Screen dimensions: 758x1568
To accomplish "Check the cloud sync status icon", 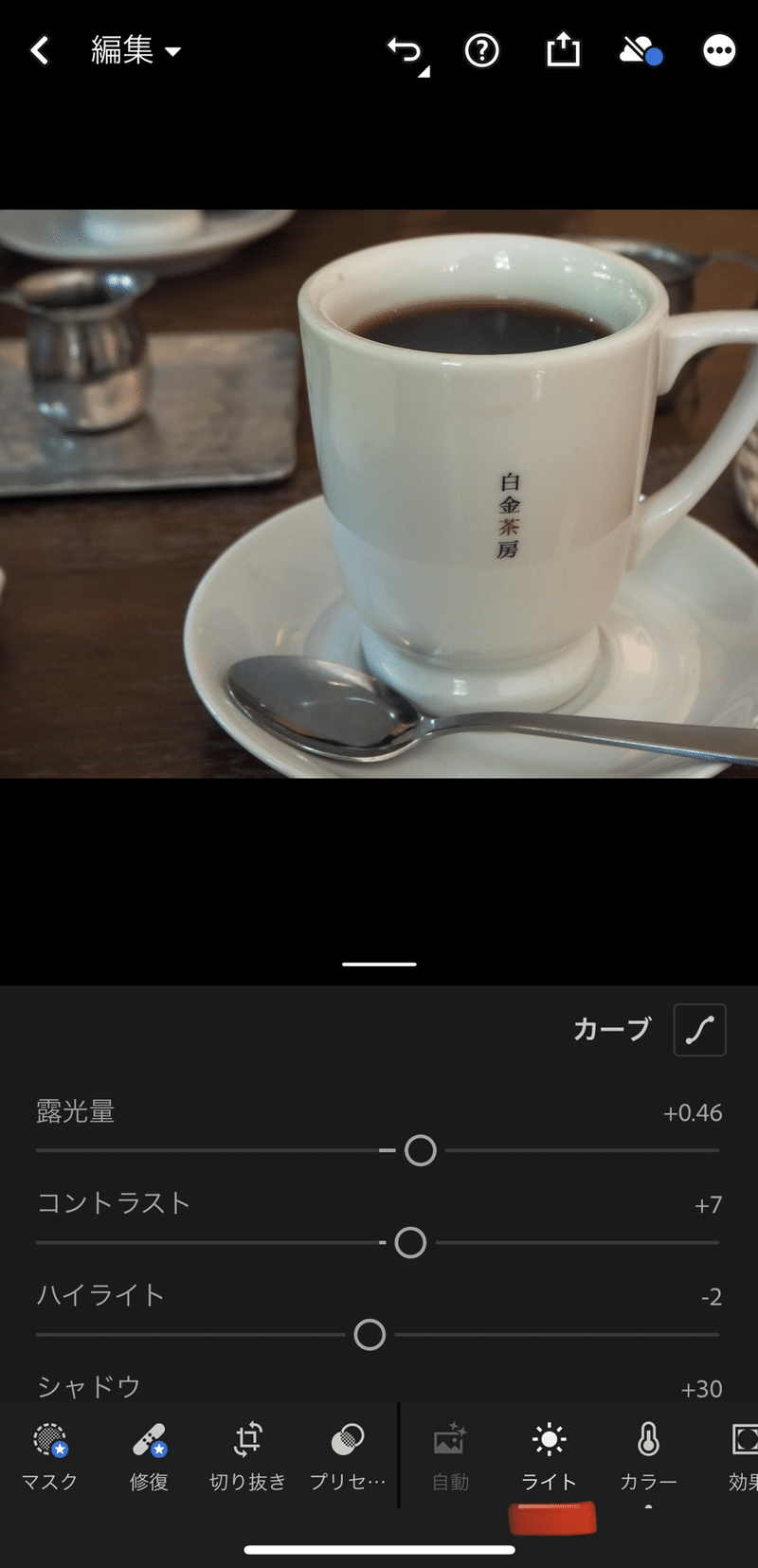I will point(640,51).
